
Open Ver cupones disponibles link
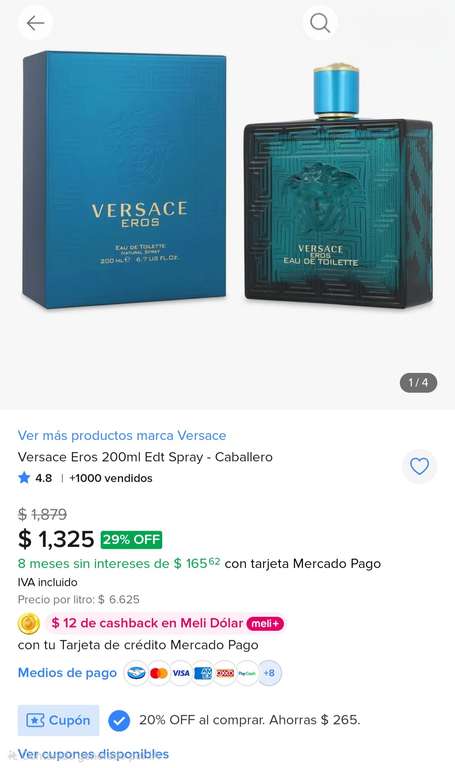[93, 754]
